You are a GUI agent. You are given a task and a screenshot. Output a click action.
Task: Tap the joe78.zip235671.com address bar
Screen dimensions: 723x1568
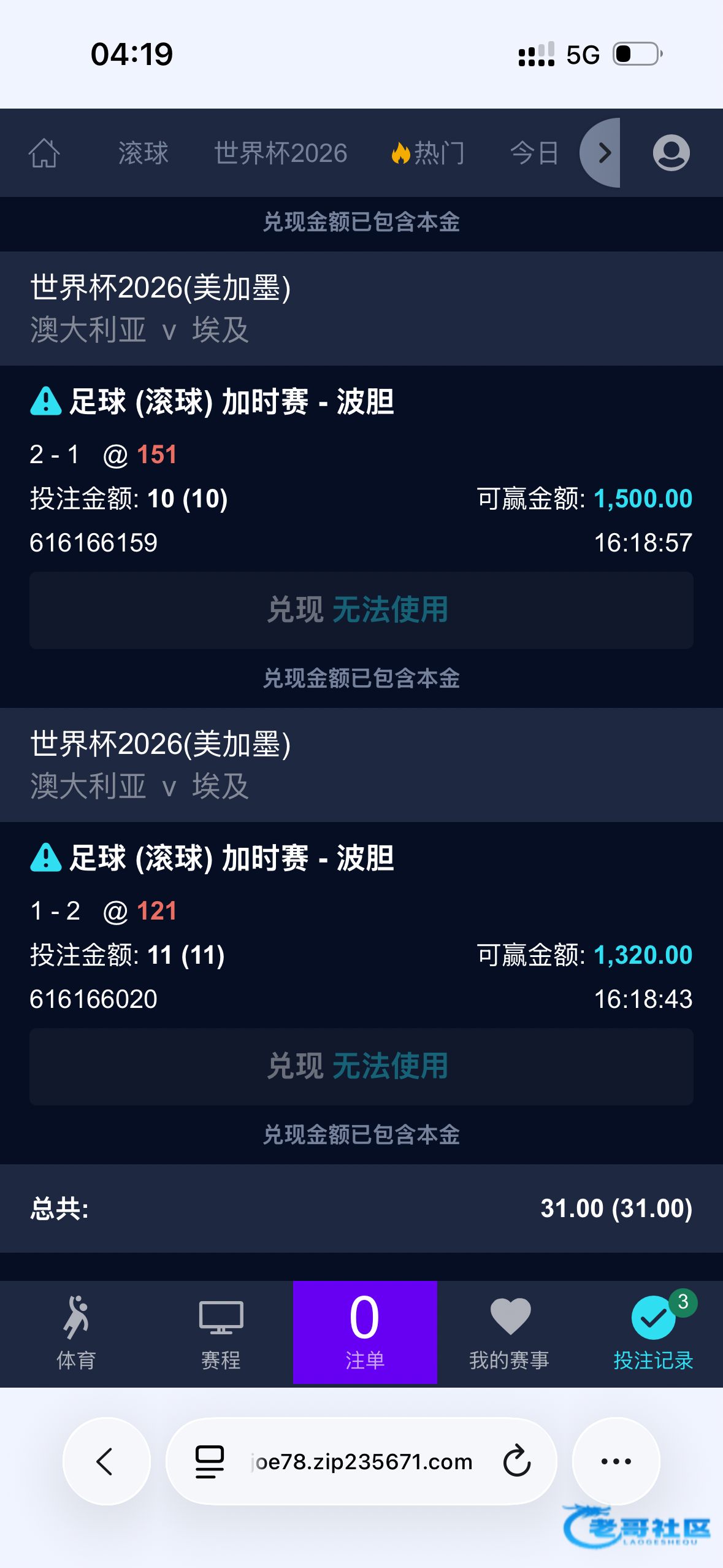pyautogui.click(x=362, y=1461)
